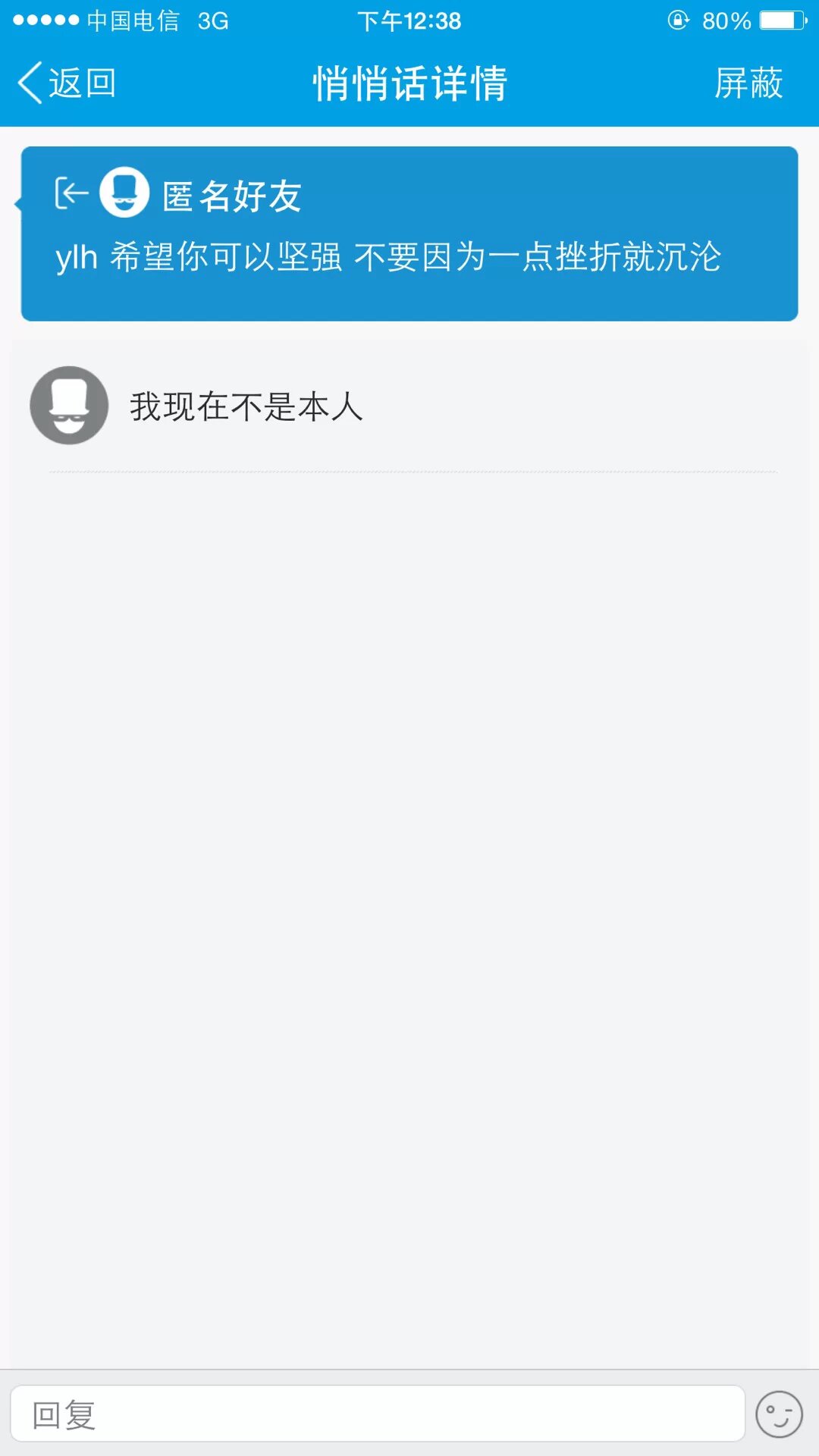819x1456 pixels.
Task: Tap the reply 我现在不是本人
Action: pyautogui.click(x=246, y=407)
